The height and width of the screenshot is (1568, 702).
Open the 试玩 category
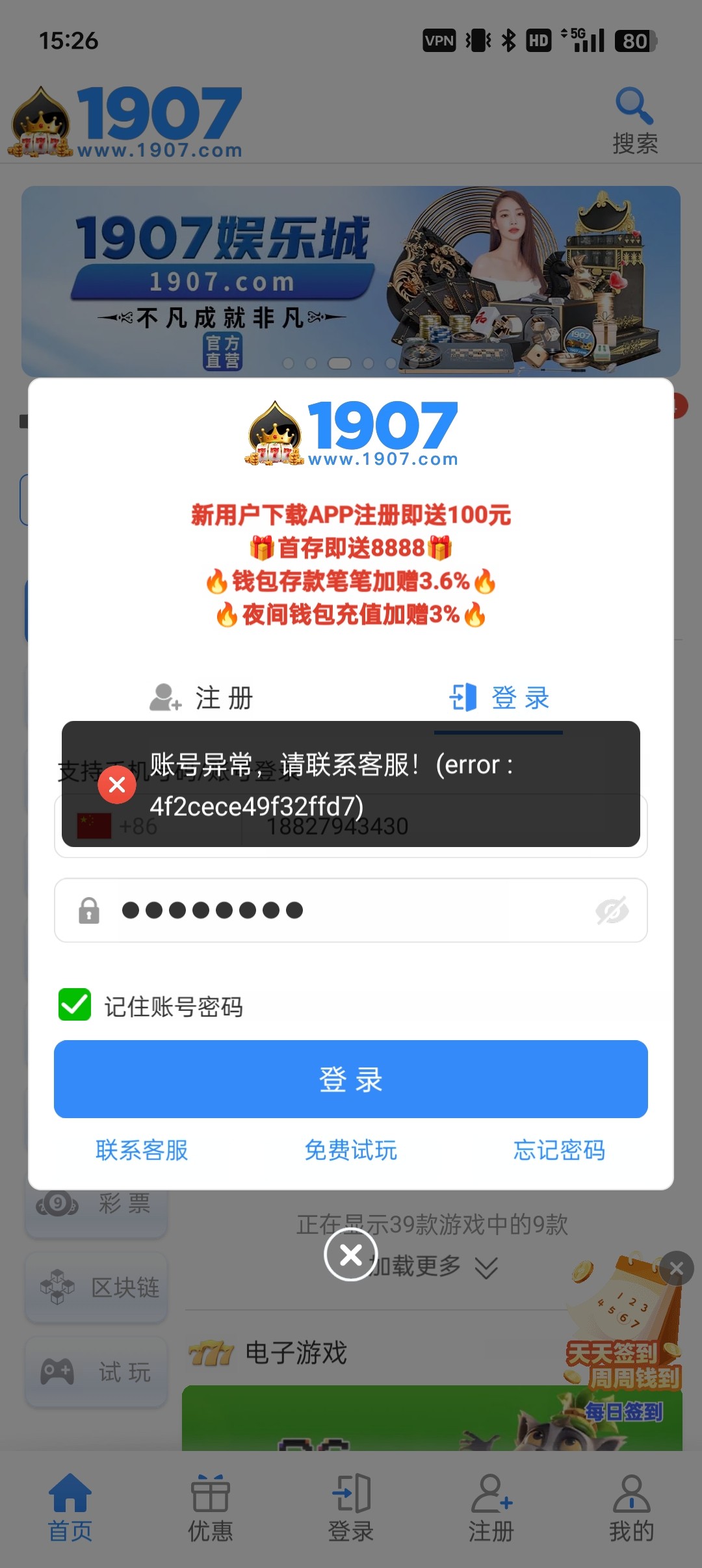(97, 1372)
